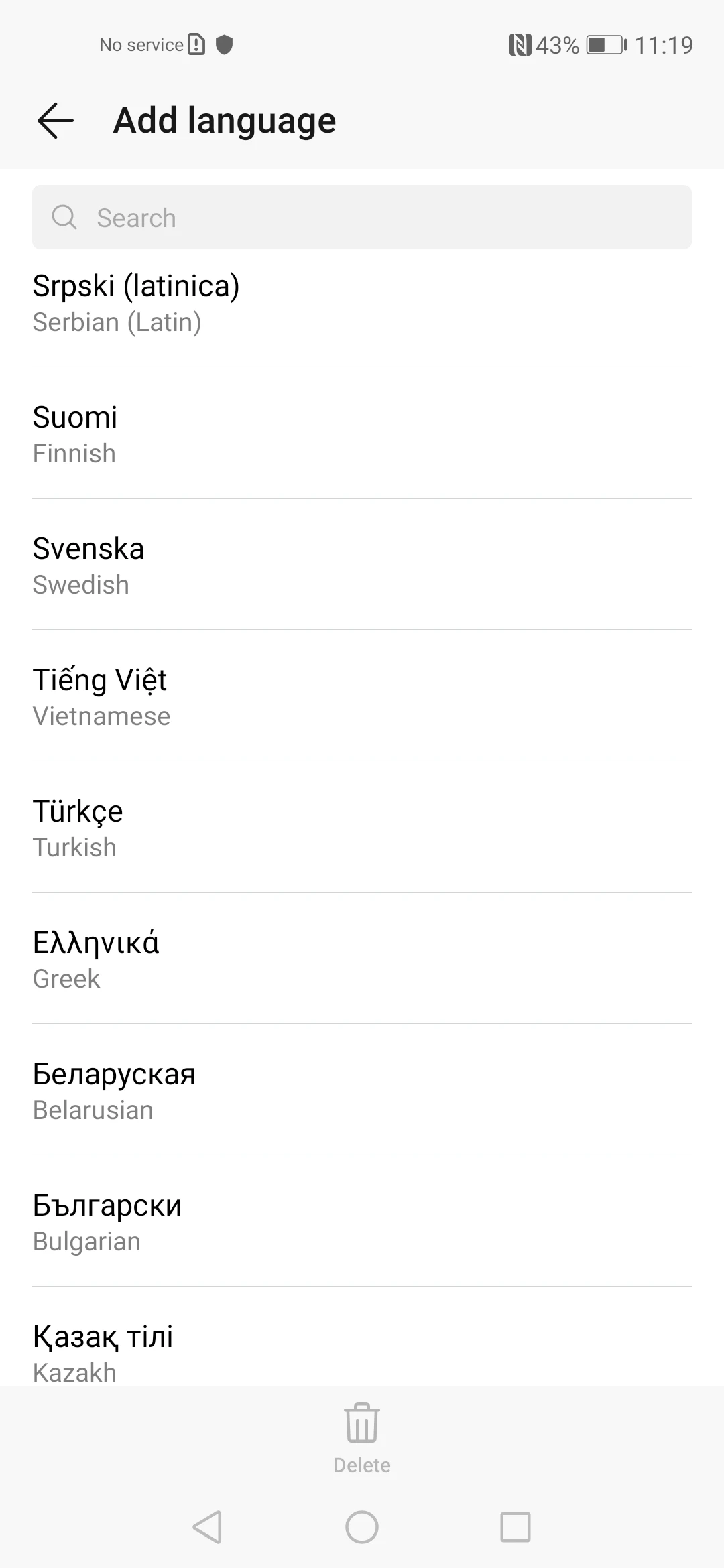Choose Suomi (Finnish)
This screenshot has height=1568, width=724.
(x=362, y=434)
